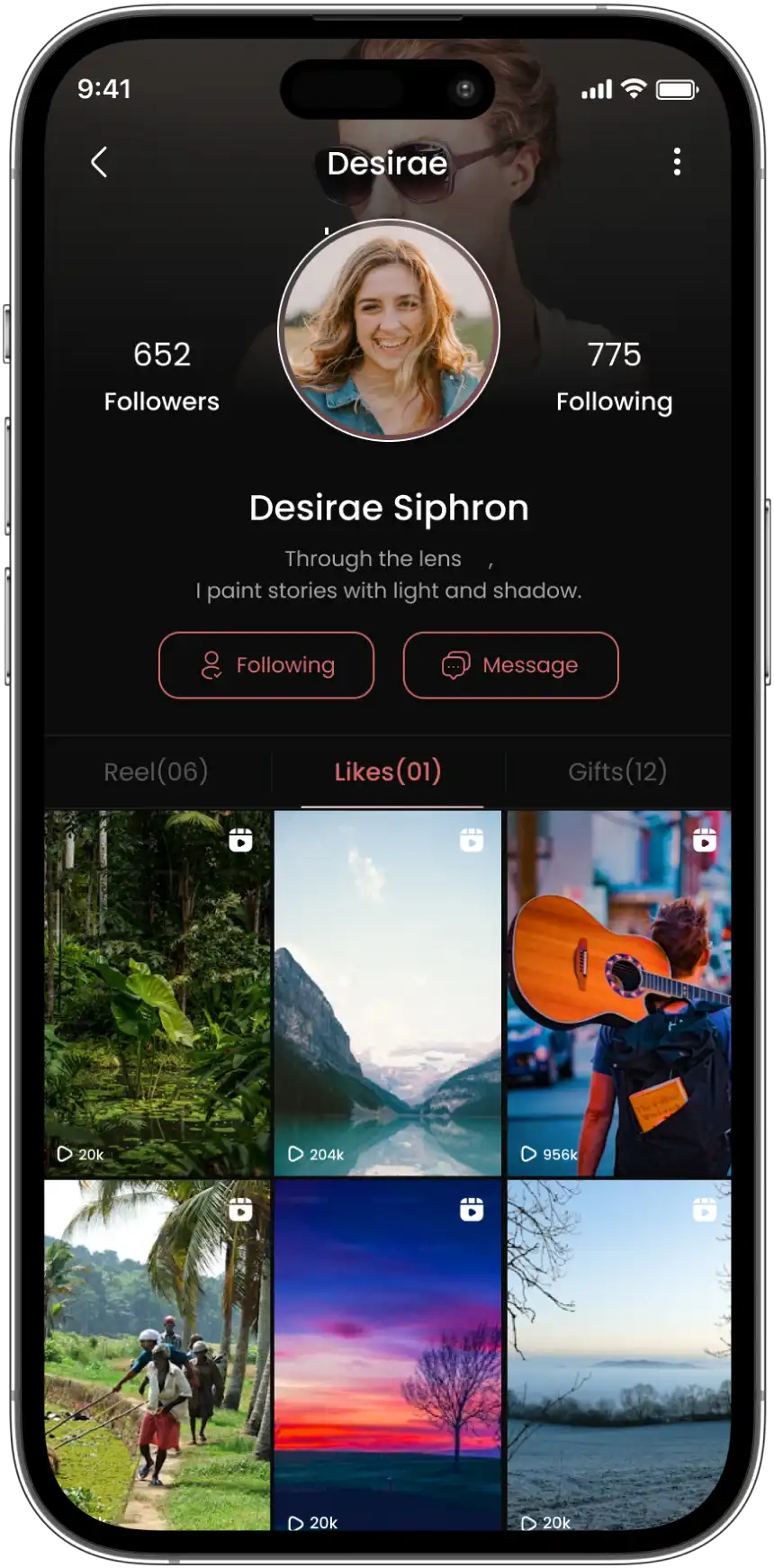Switch to the Reel(06) tab
Image resolution: width=774 pixels, height=1568 pixels.
[x=156, y=772]
